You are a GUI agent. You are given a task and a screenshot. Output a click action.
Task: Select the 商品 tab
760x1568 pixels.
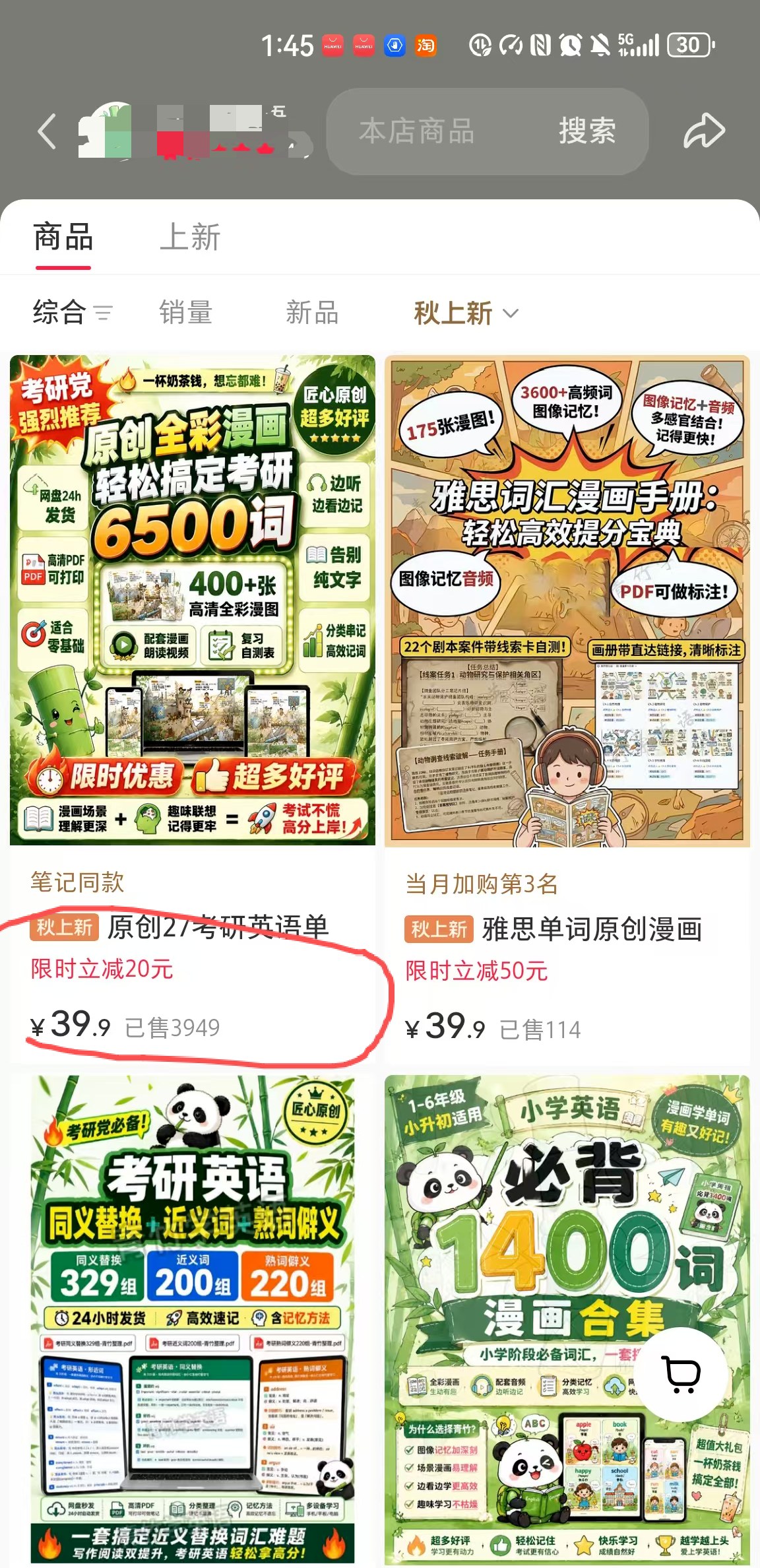tap(63, 237)
